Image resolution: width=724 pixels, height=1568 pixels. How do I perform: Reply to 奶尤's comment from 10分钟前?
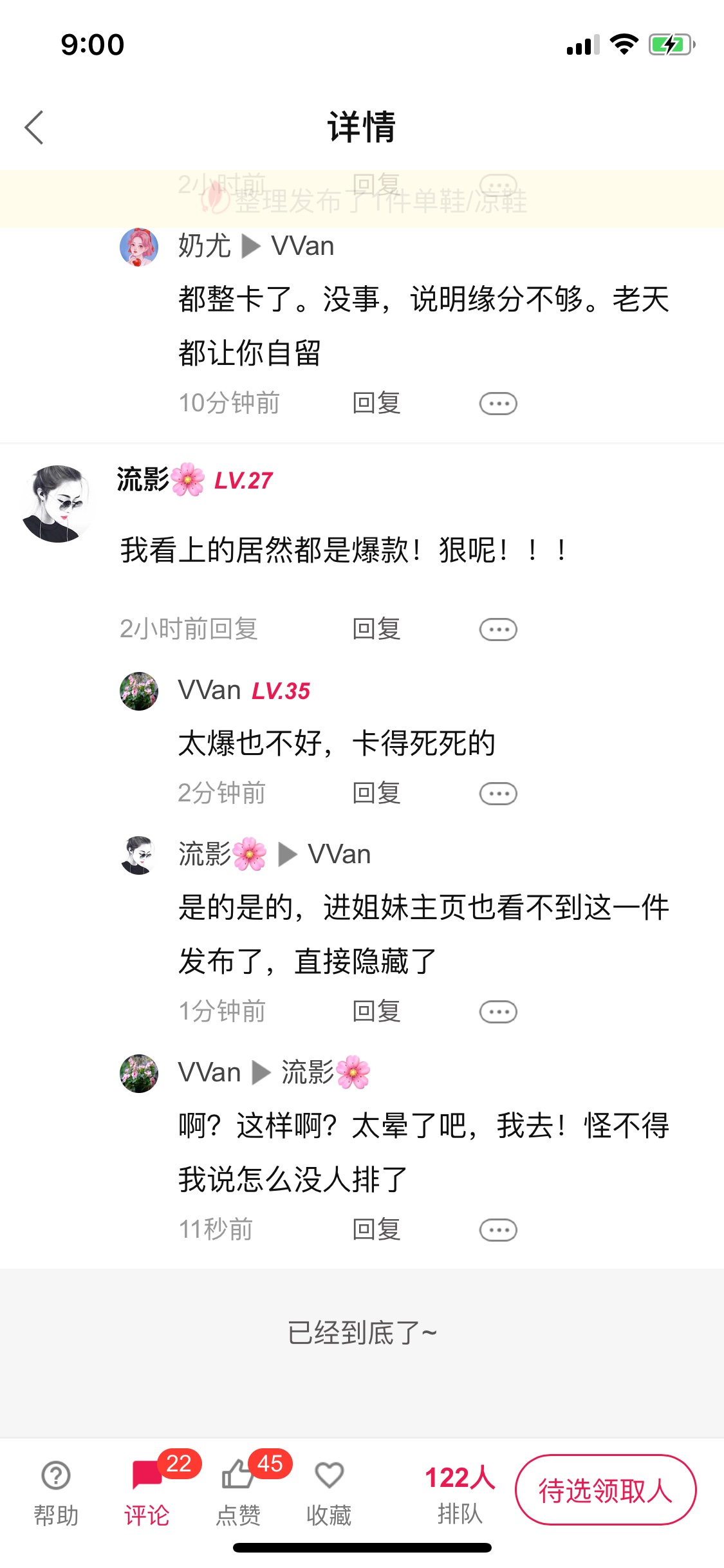[x=376, y=404]
